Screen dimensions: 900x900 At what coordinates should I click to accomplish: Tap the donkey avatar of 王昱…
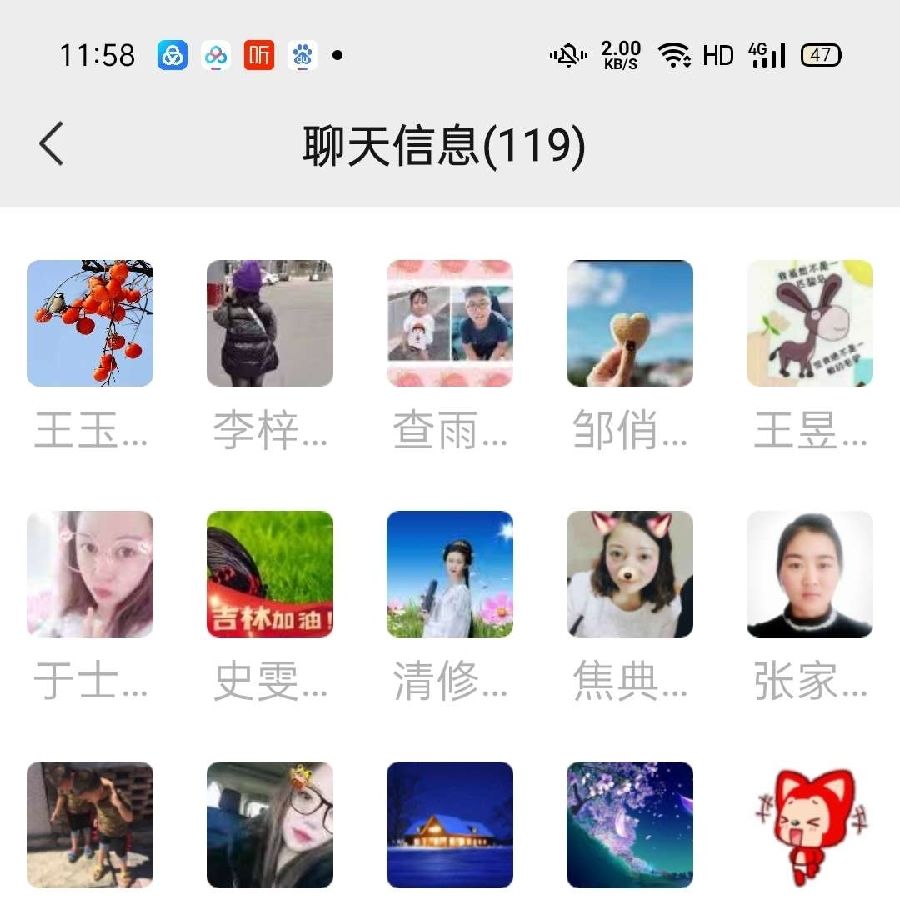[x=810, y=323]
